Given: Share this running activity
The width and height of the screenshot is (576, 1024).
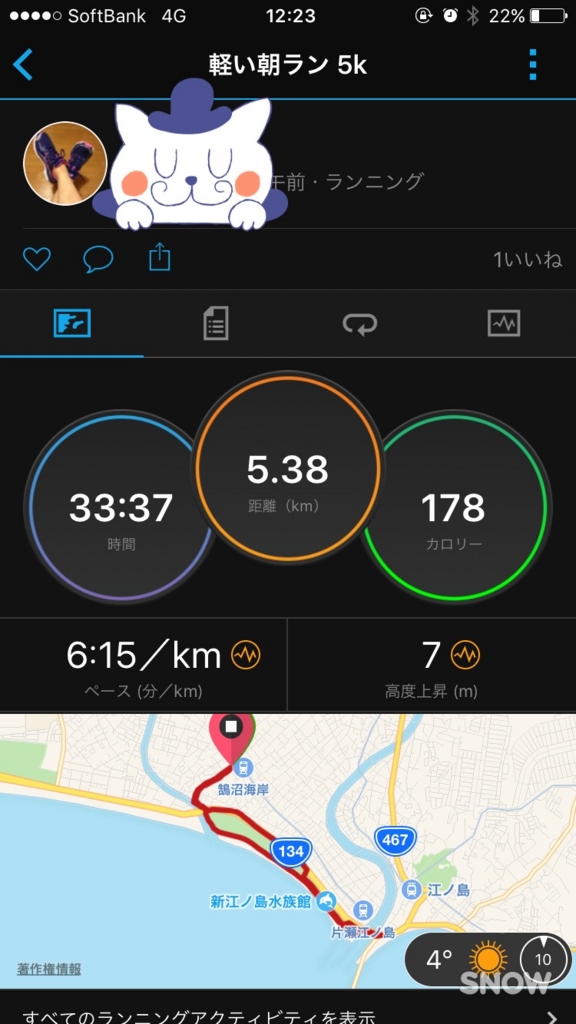Looking at the screenshot, I should (159, 258).
